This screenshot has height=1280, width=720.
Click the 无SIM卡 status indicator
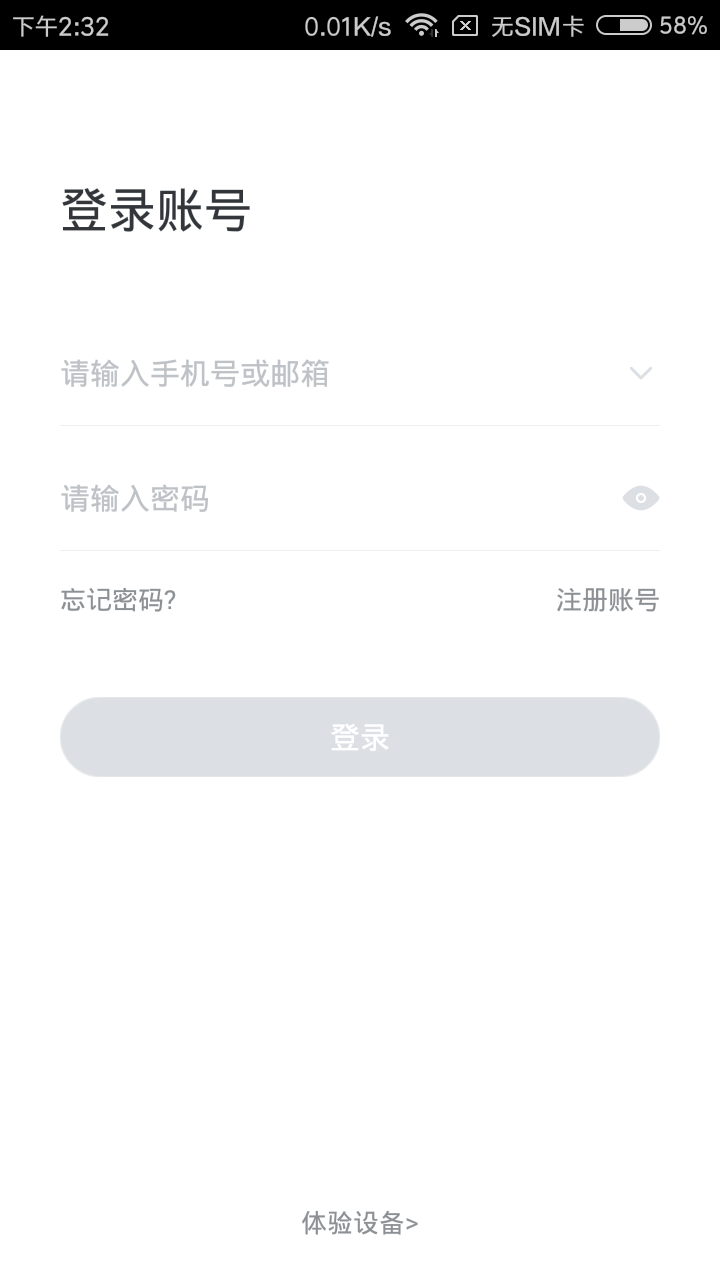point(532,25)
